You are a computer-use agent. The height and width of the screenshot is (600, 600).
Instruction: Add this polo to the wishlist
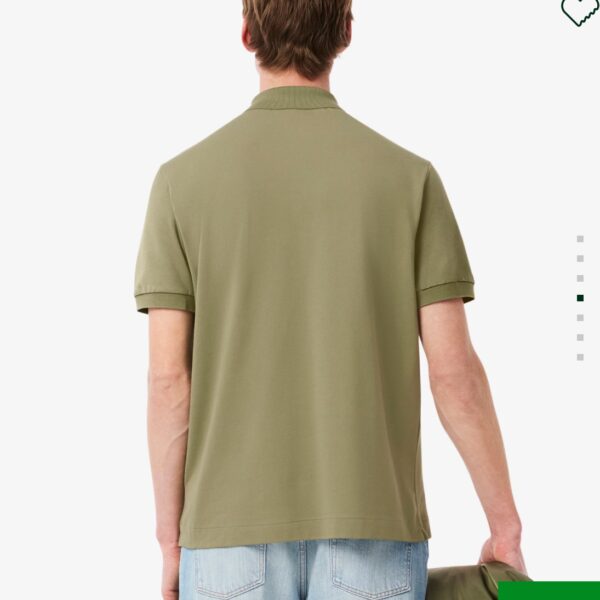580,9
